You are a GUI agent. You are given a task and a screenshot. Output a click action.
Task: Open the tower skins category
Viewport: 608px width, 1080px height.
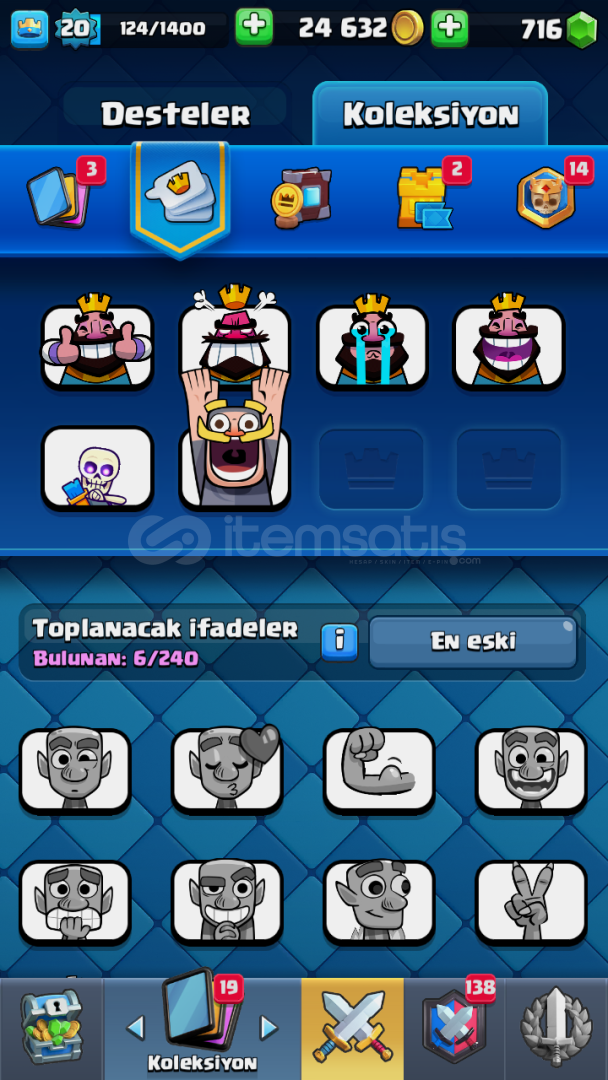pos(423,197)
